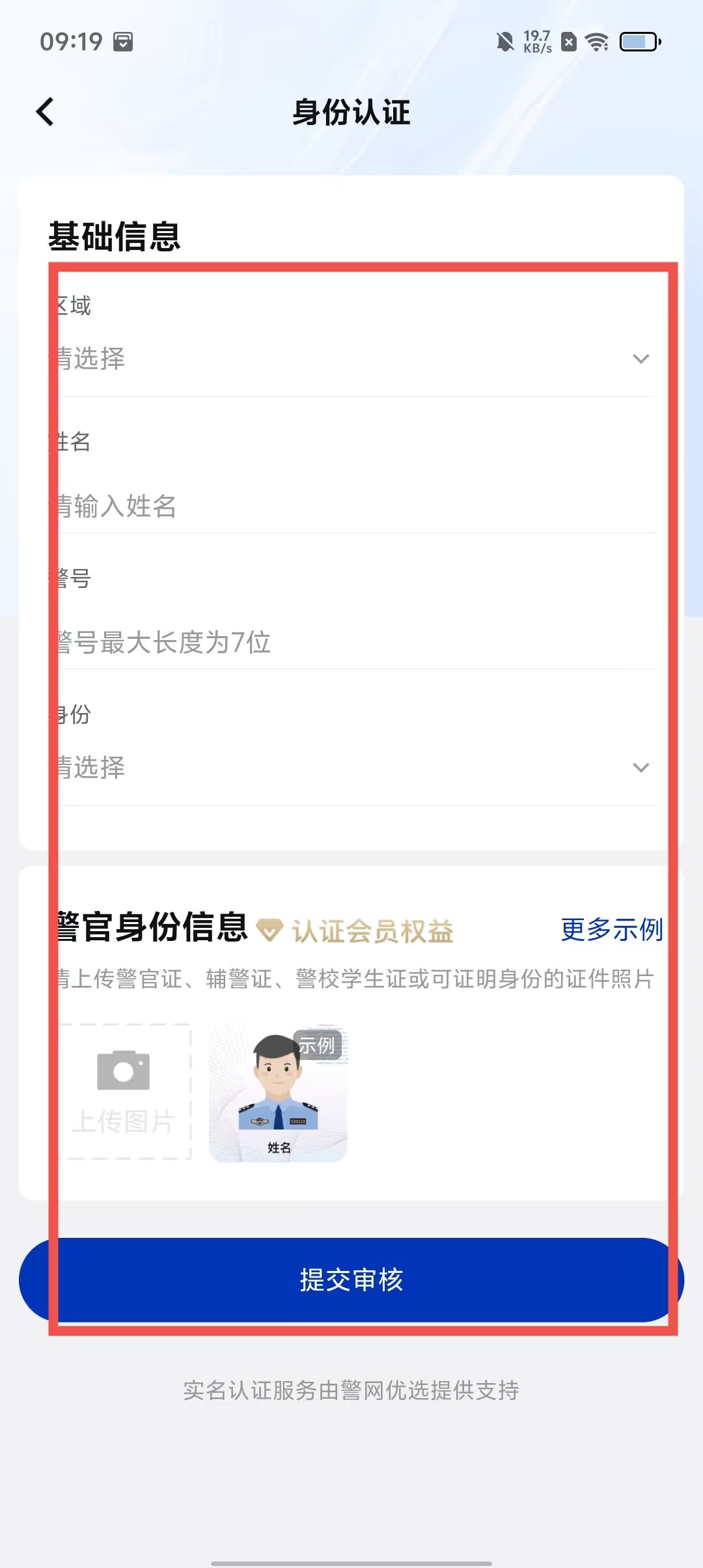This screenshot has width=703, height=1568.
Task: Open the 区域 dropdown selector
Action: (x=351, y=359)
